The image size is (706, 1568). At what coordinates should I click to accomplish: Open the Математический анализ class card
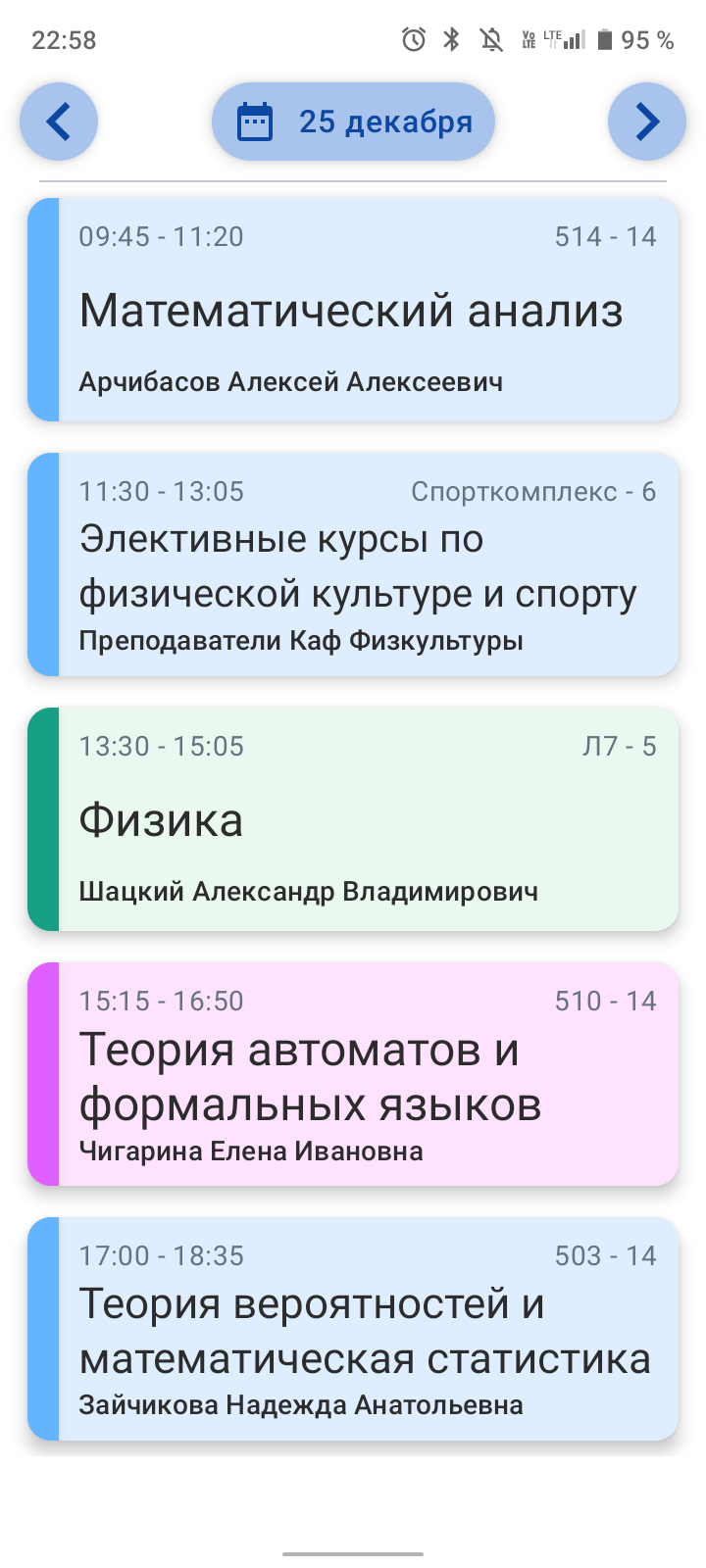pyautogui.click(x=353, y=310)
